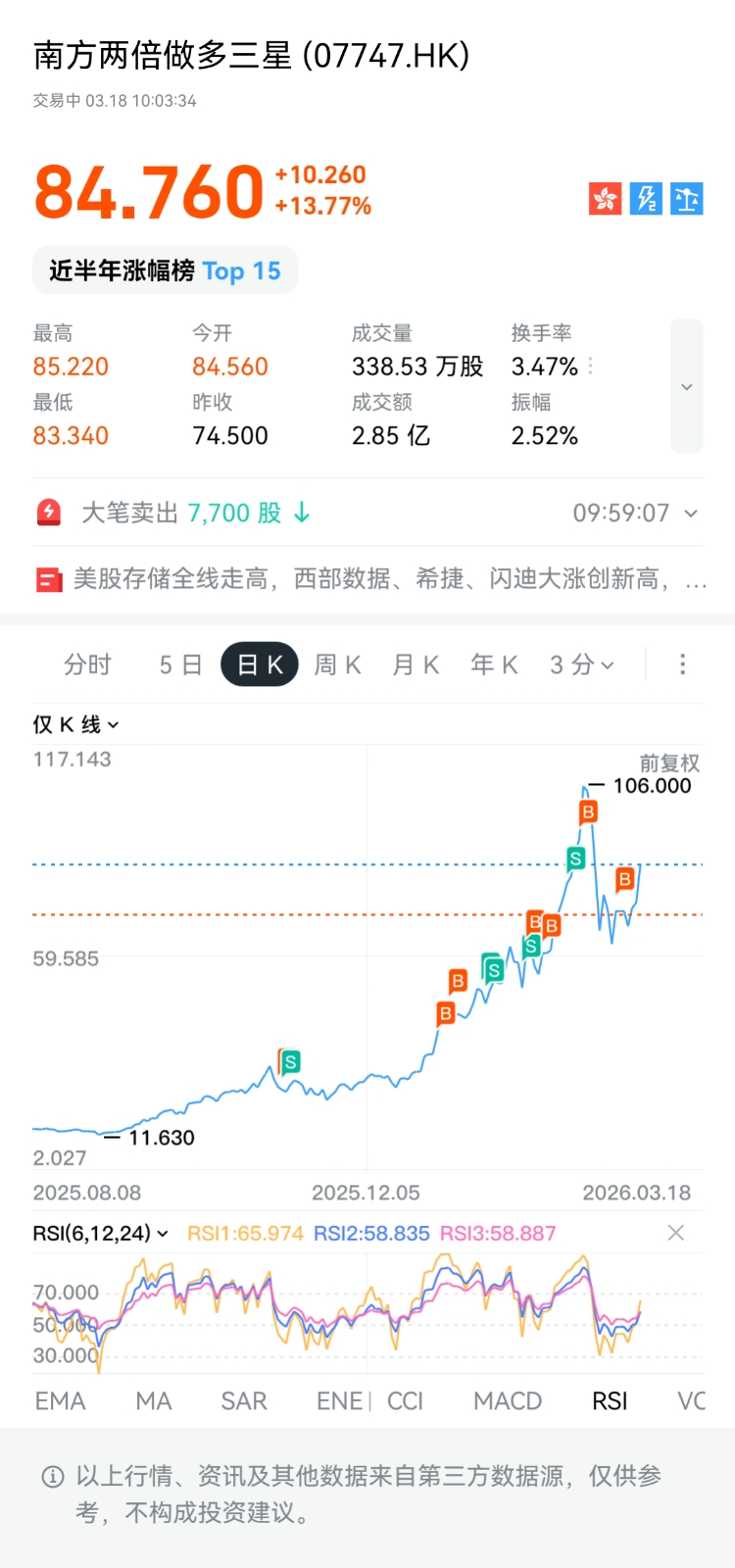The width and height of the screenshot is (735, 1568).
Task: Close the RSI indicator panel
Action: coord(675,1233)
